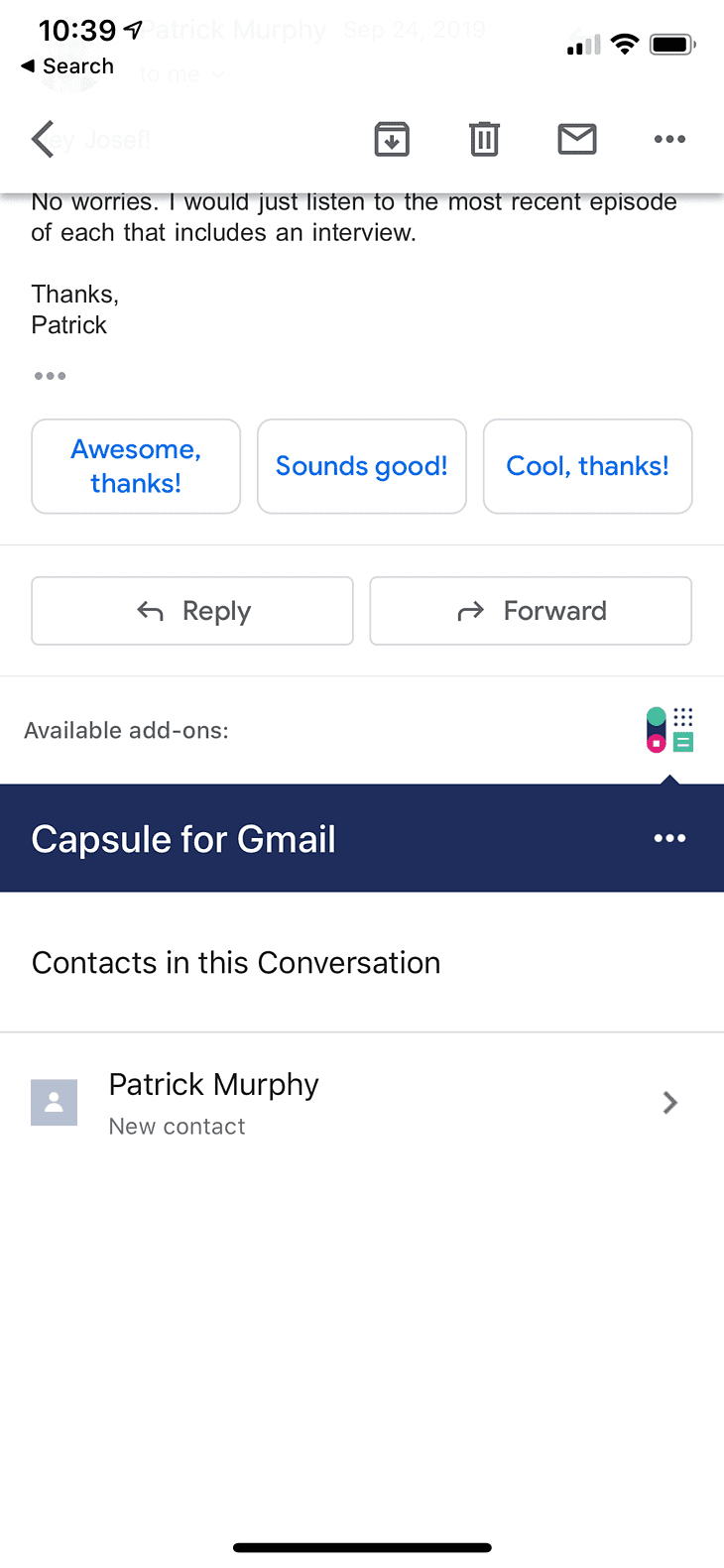Choose the 'Cool, thanks!' quick reply
Viewport: 724px width, 1568px height.
pos(587,466)
